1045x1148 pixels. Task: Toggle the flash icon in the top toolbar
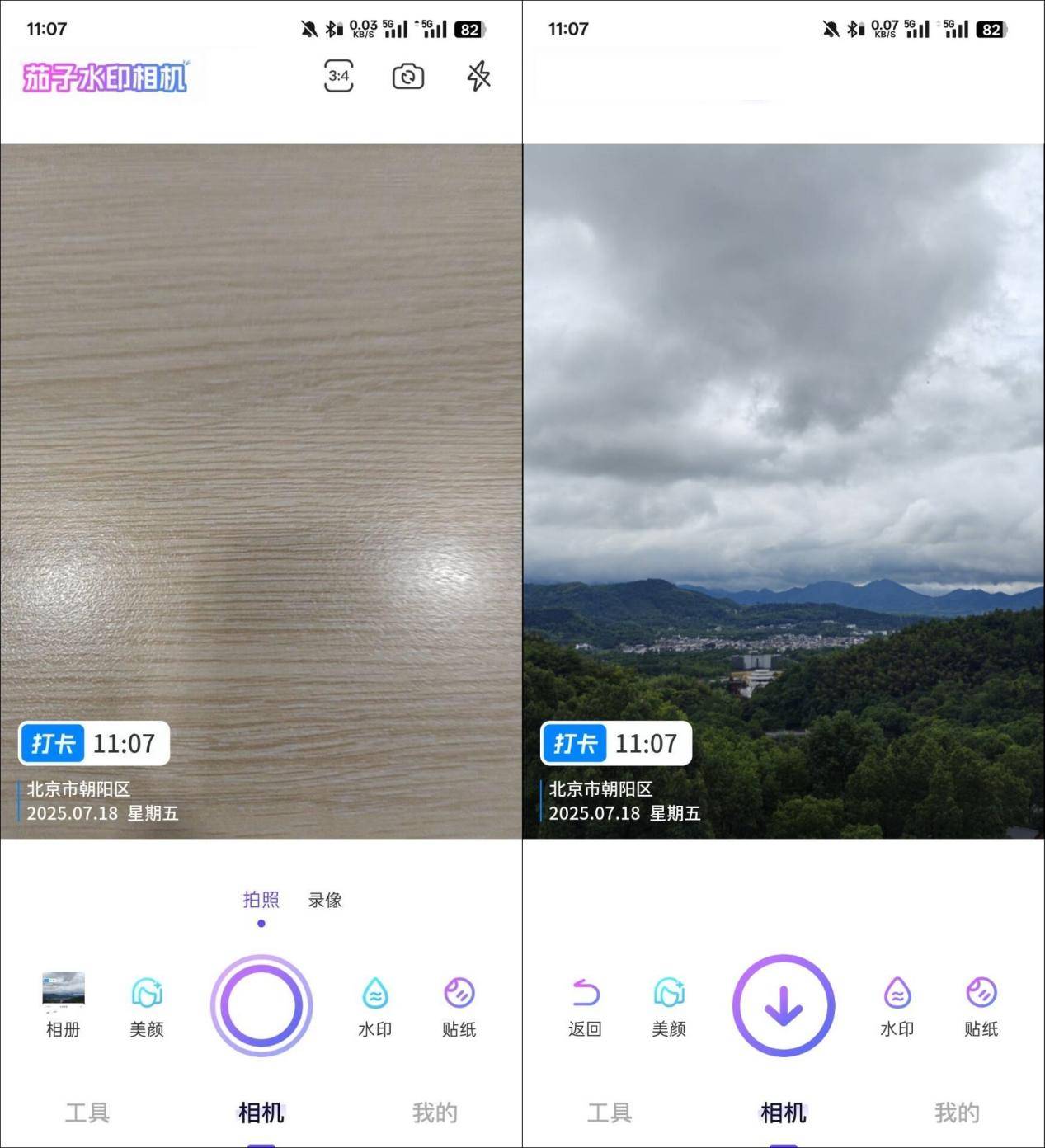coord(477,75)
